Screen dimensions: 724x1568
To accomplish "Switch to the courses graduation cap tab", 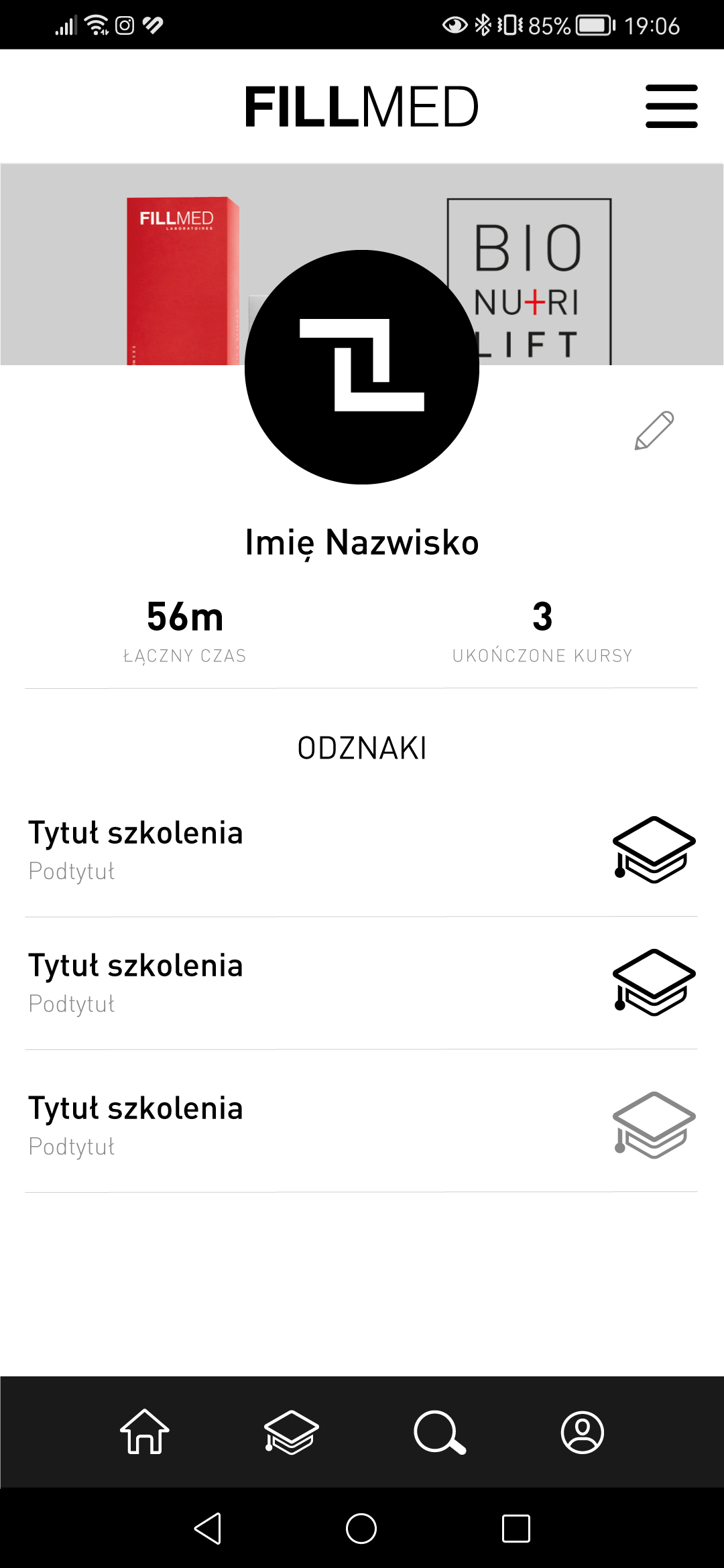I will coord(291,1432).
